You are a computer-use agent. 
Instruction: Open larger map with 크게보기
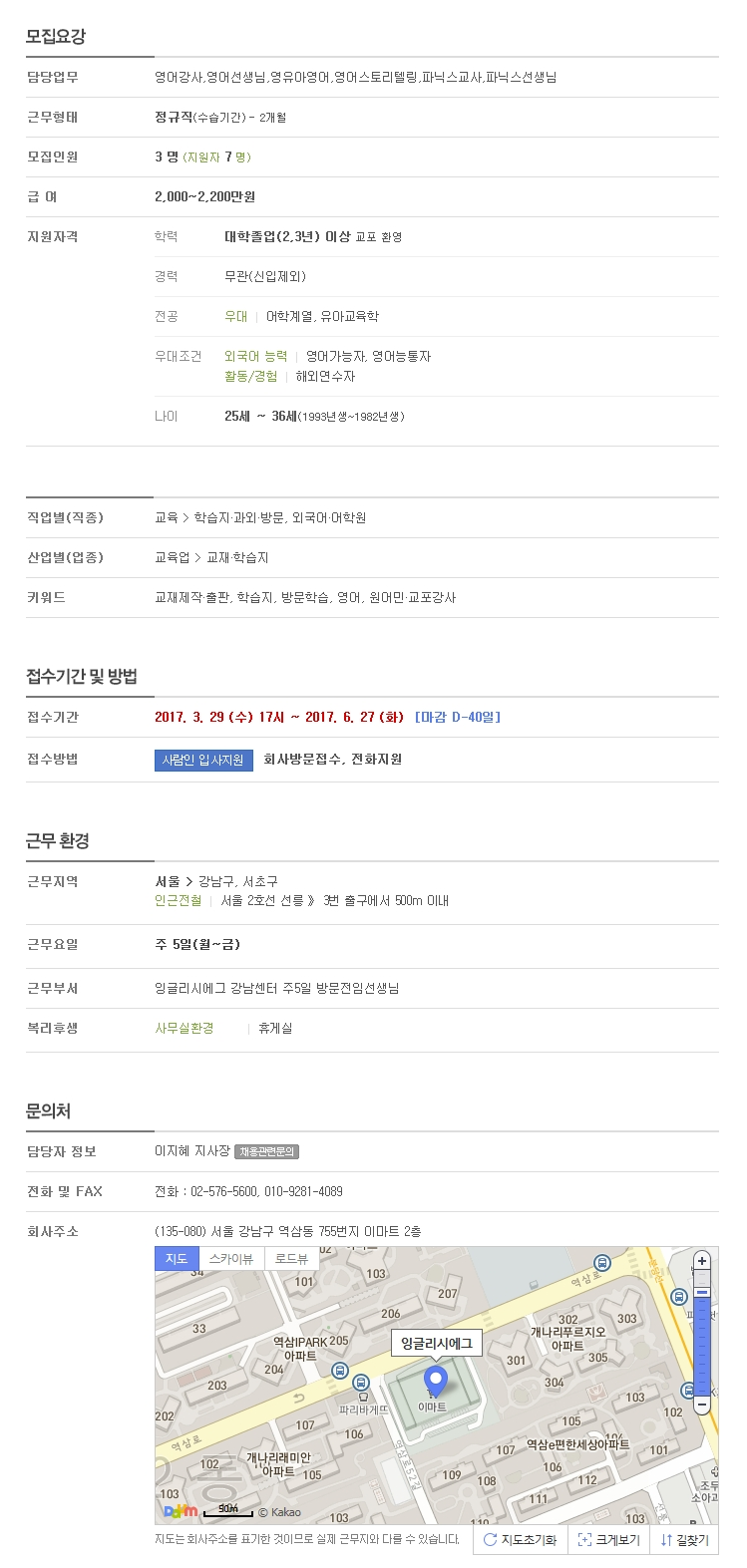point(608,1540)
